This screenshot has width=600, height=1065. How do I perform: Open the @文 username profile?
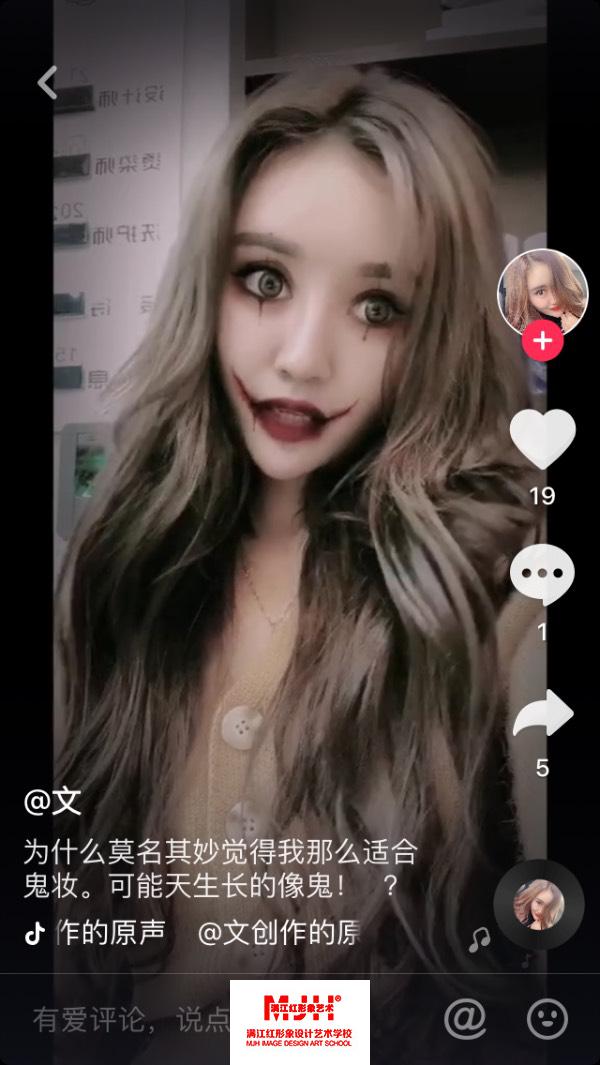[52, 800]
